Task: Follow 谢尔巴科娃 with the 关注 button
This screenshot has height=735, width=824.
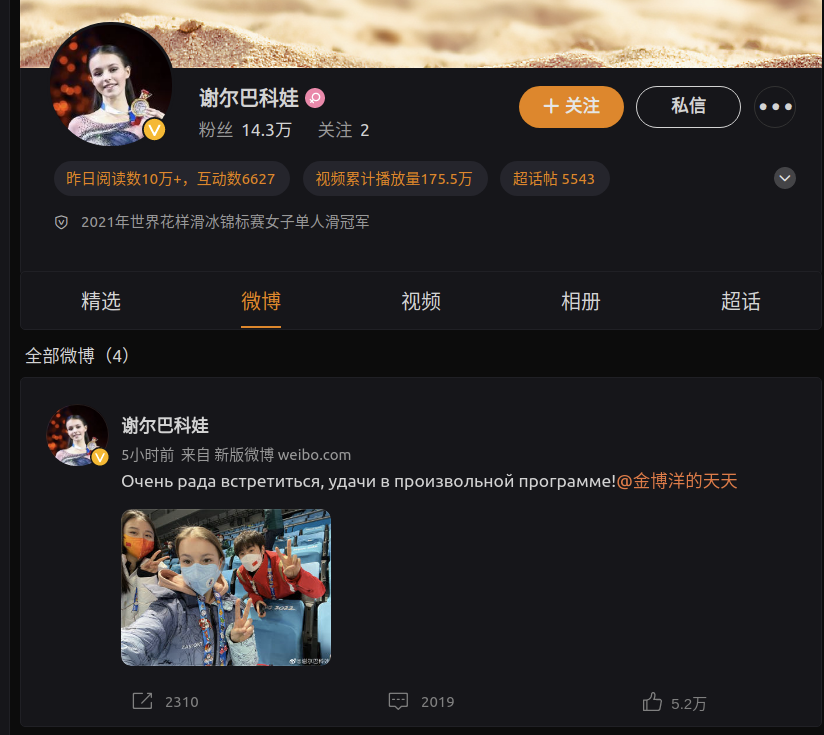Action: (571, 107)
